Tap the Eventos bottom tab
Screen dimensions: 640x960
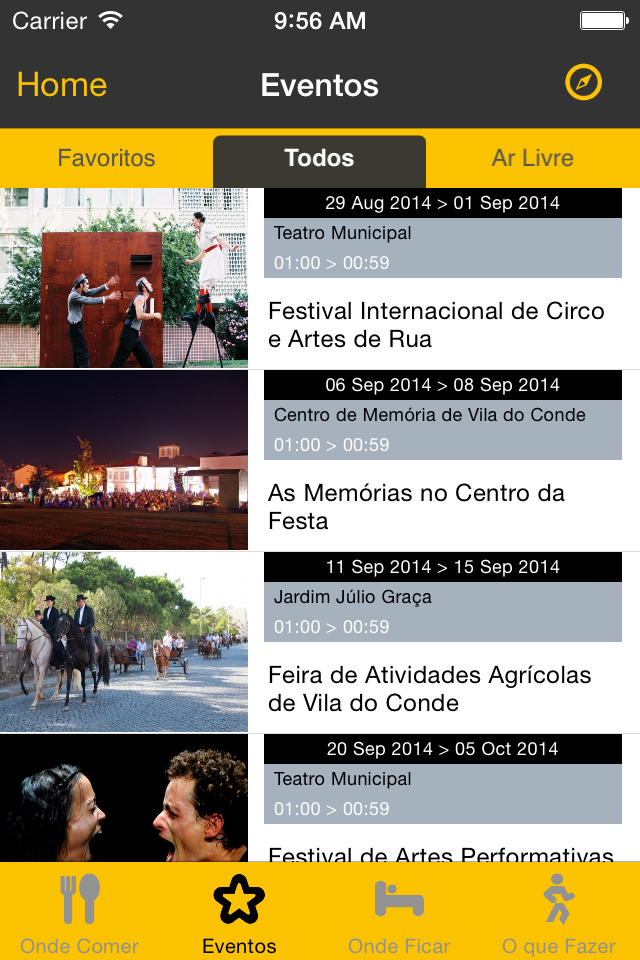tap(239, 912)
